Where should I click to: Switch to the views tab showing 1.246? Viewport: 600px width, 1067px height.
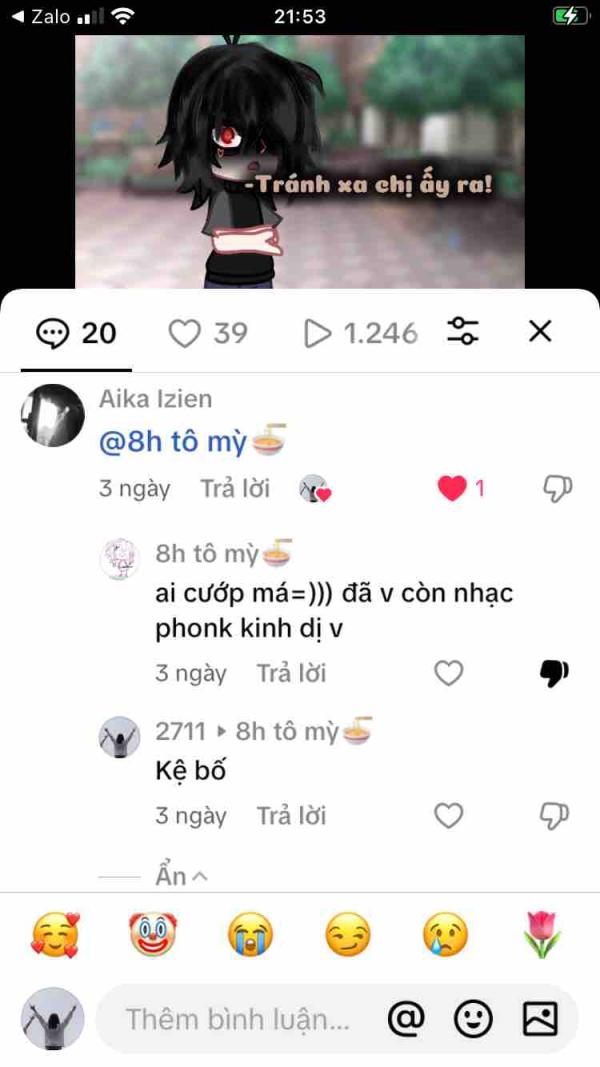coord(360,333)
